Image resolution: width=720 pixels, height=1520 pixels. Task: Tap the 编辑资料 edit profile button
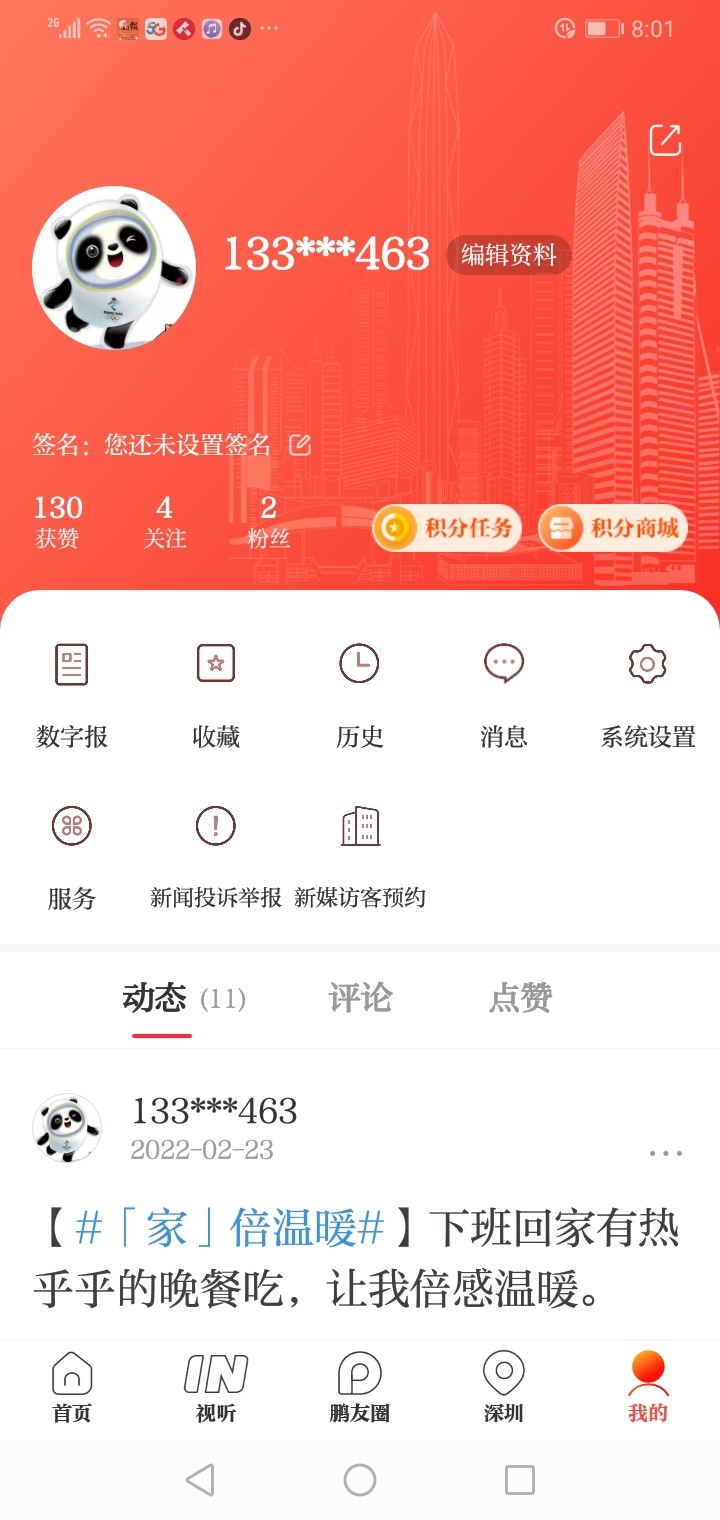[x=508, y=255]
